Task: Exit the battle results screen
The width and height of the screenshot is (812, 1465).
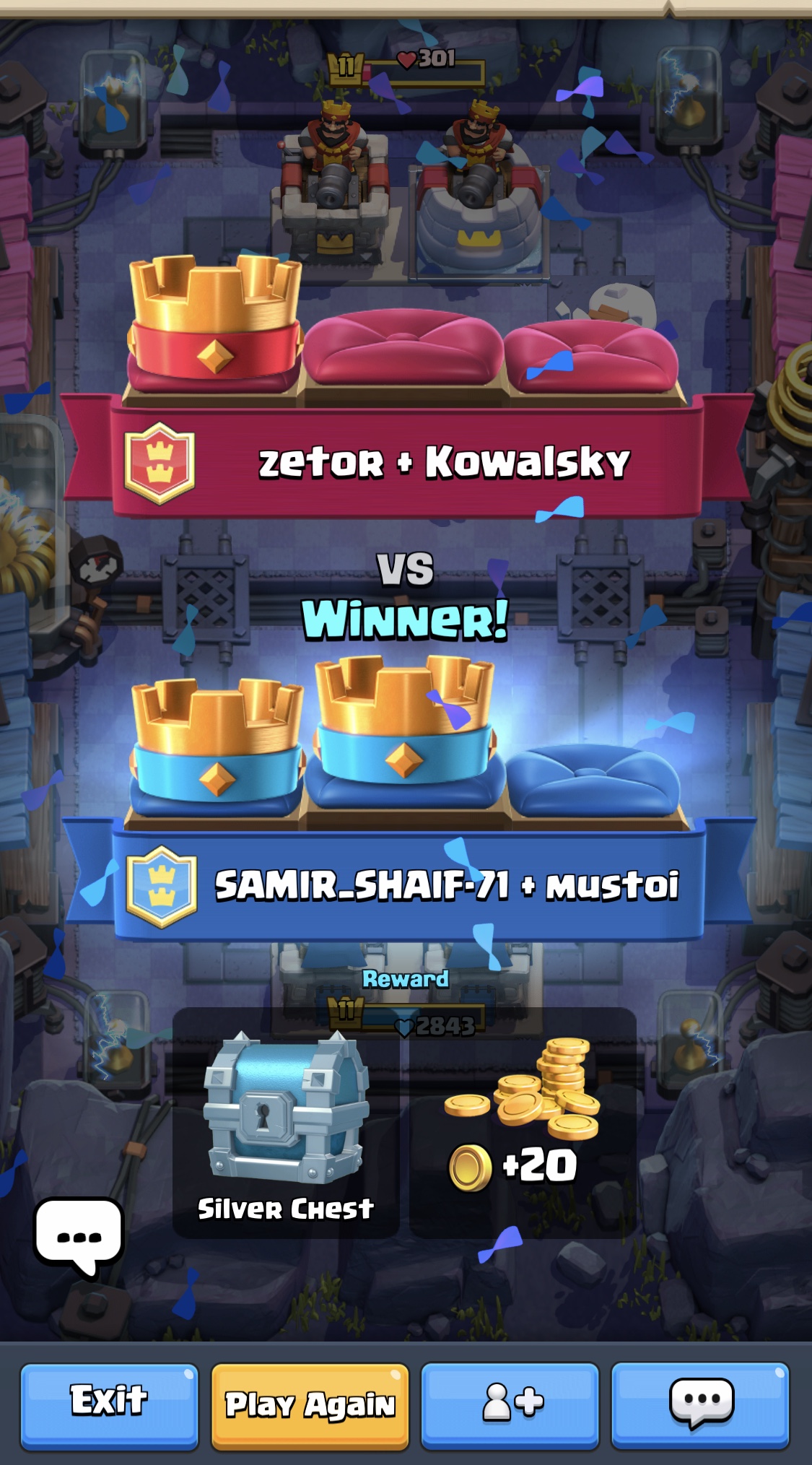Action: pyautogui.click(x=109, y=1405)
